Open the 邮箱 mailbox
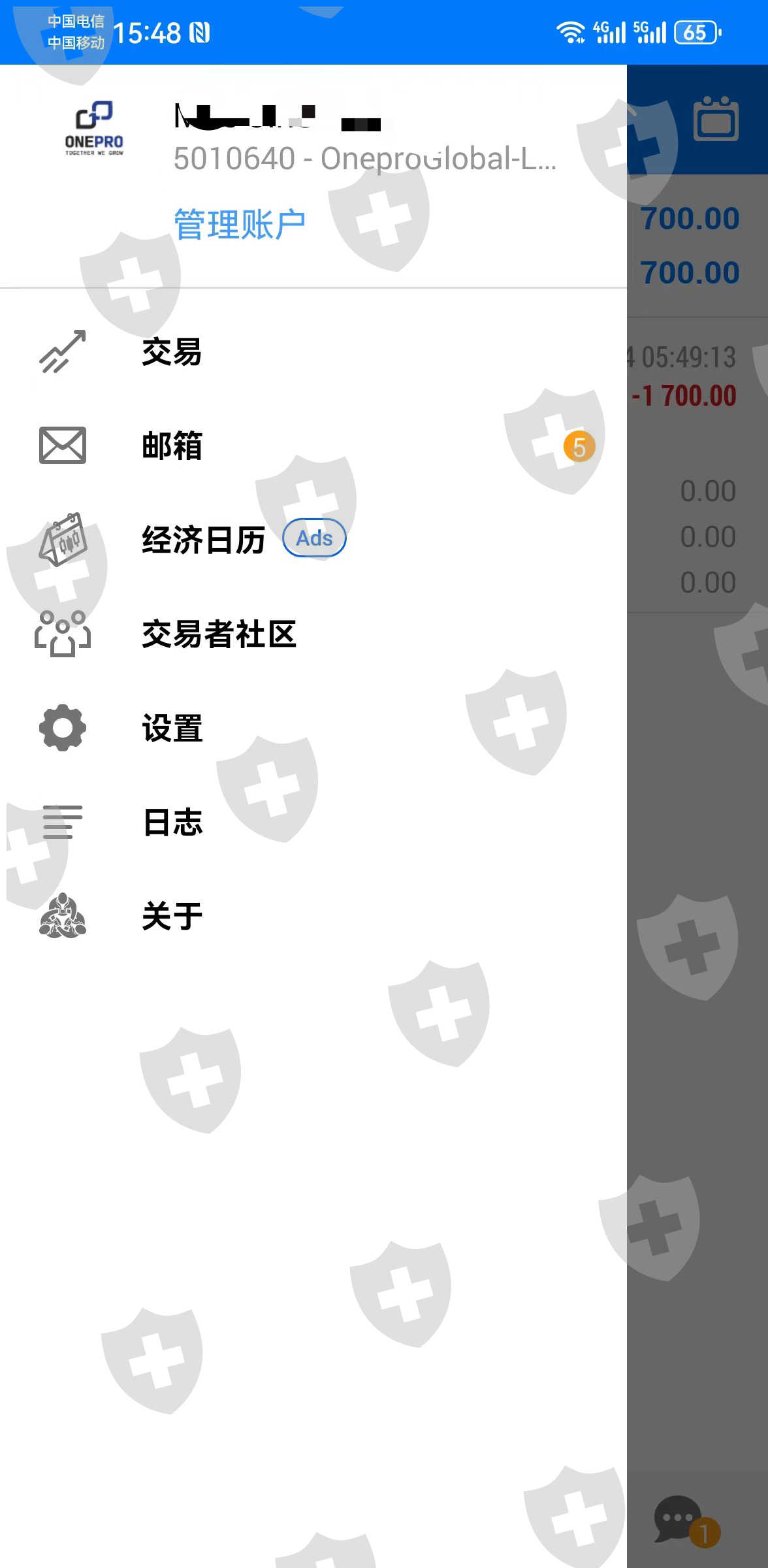The height and width of the screenshot is (1568, 768). coord(313,446)
